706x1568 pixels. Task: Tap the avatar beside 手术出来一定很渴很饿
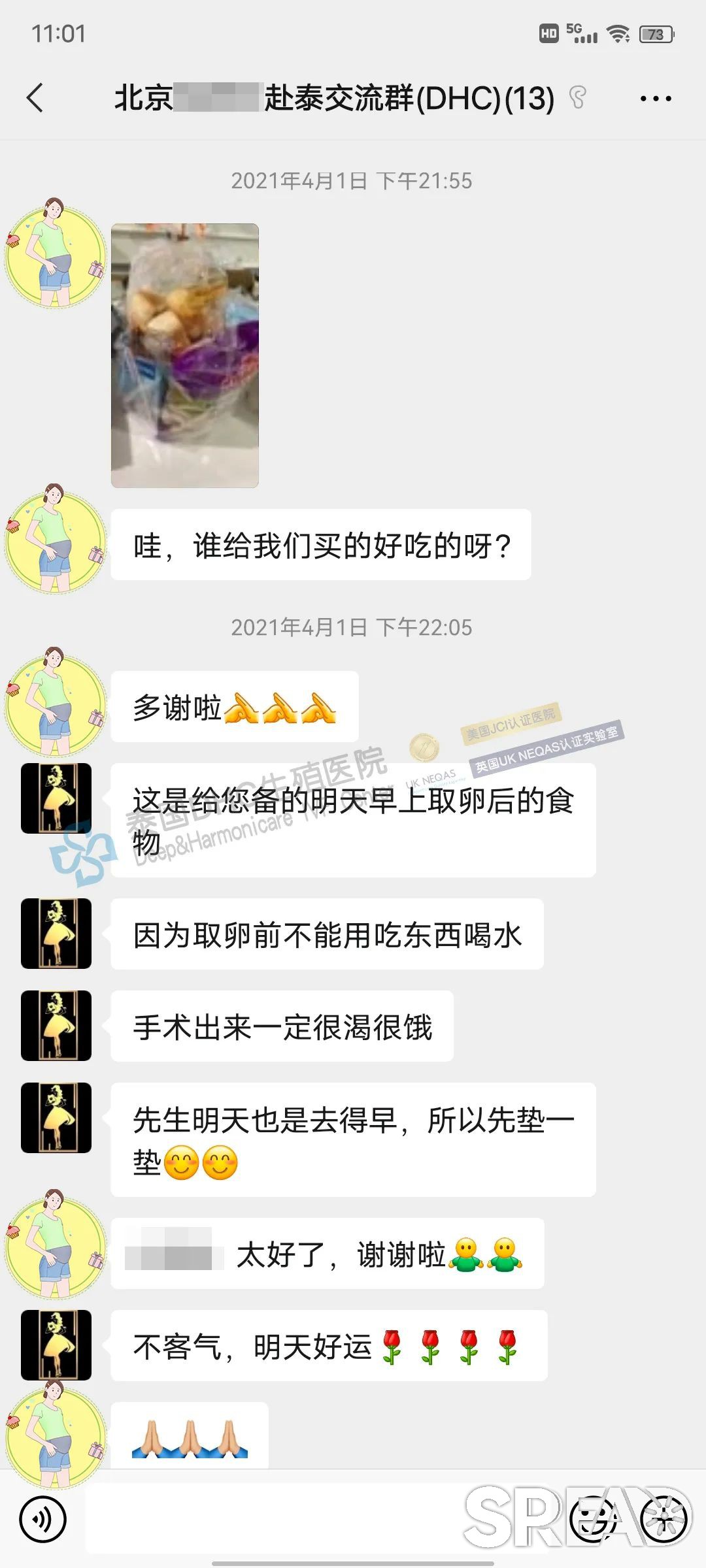tap(56, 1026)
